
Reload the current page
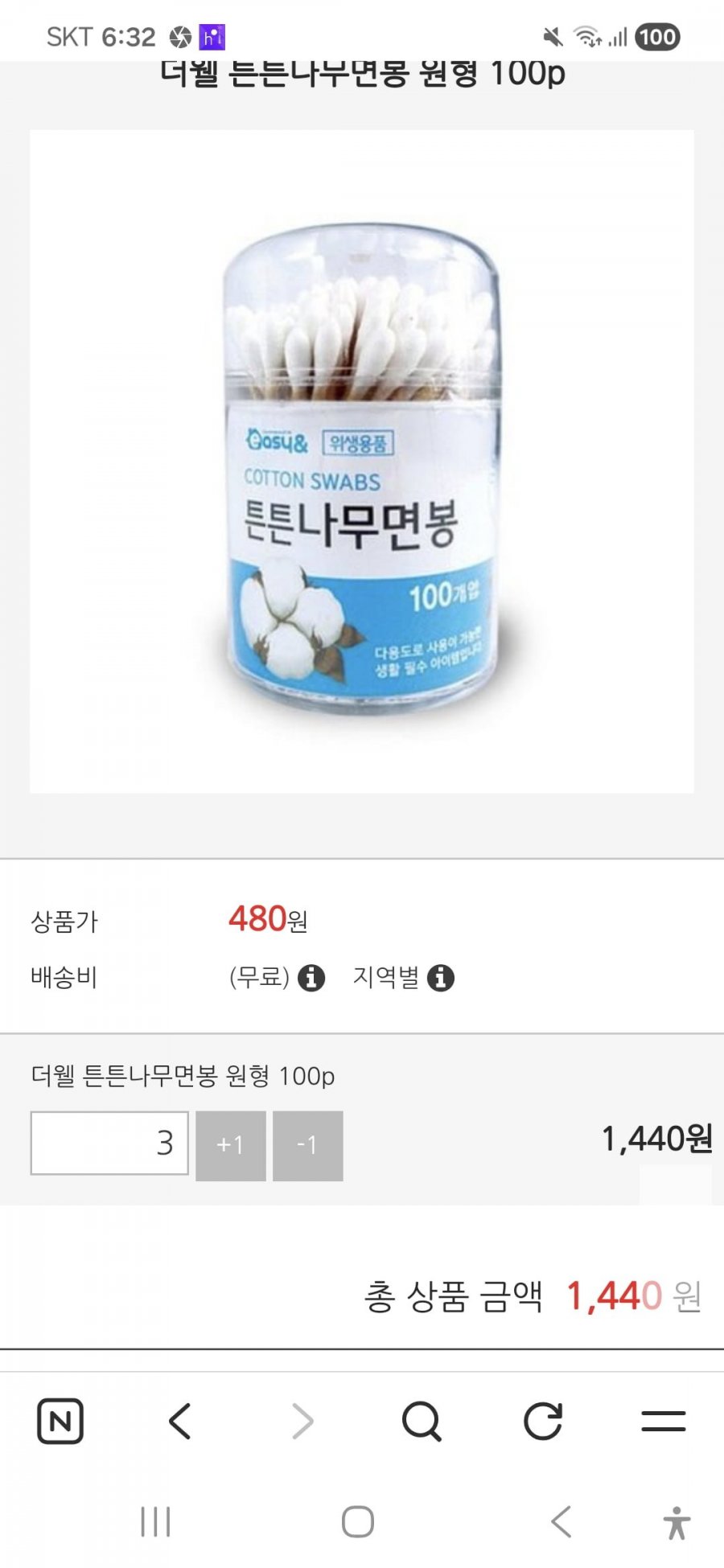(x=543, y=1421)
